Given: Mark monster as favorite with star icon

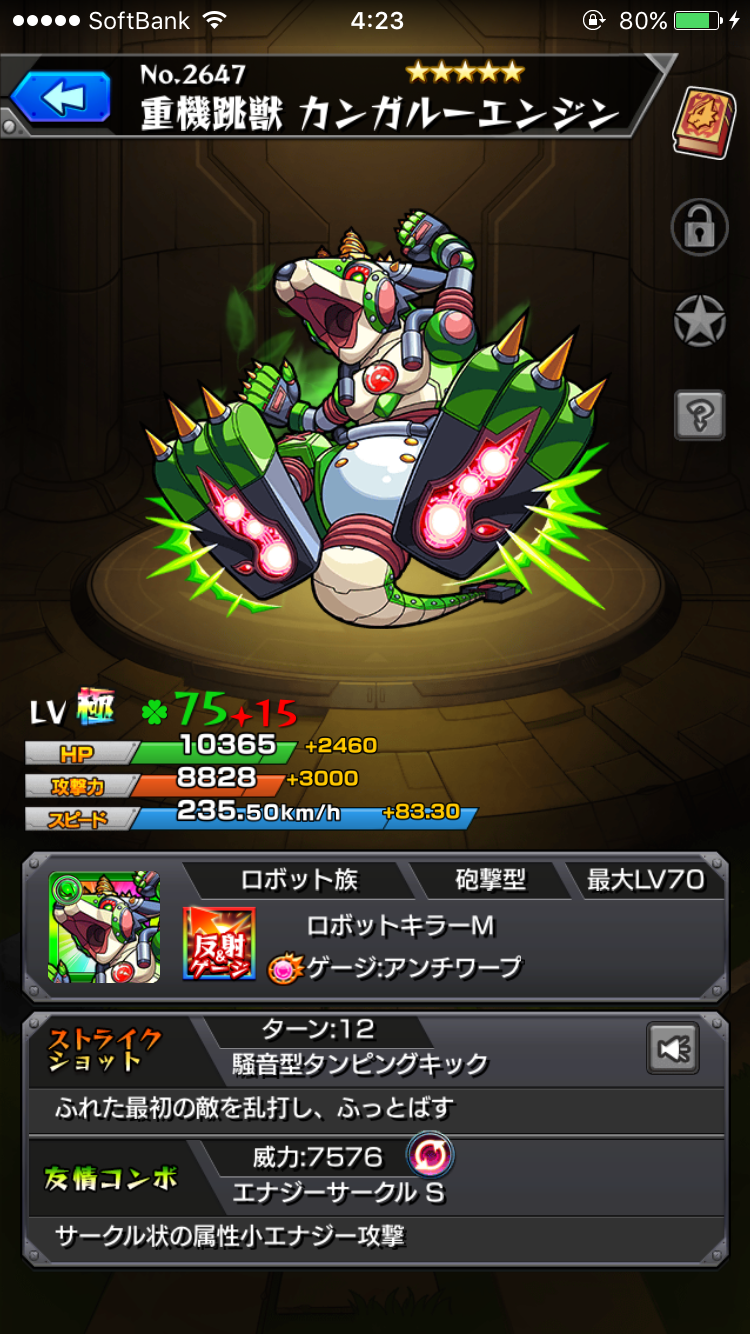Looking at the screenshot, I should (x=699, y=320).
